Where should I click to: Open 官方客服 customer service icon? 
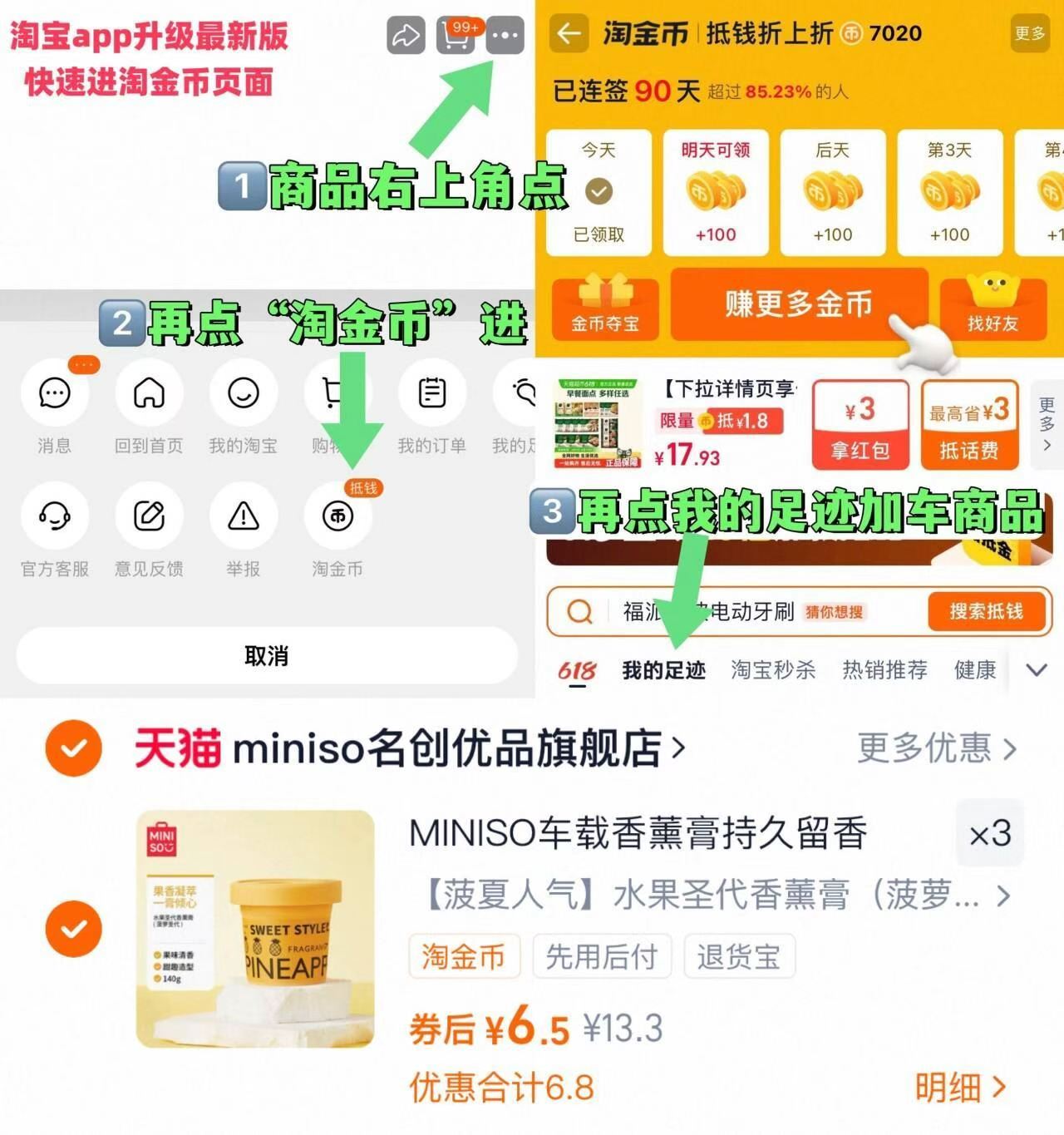pos(53,516)
